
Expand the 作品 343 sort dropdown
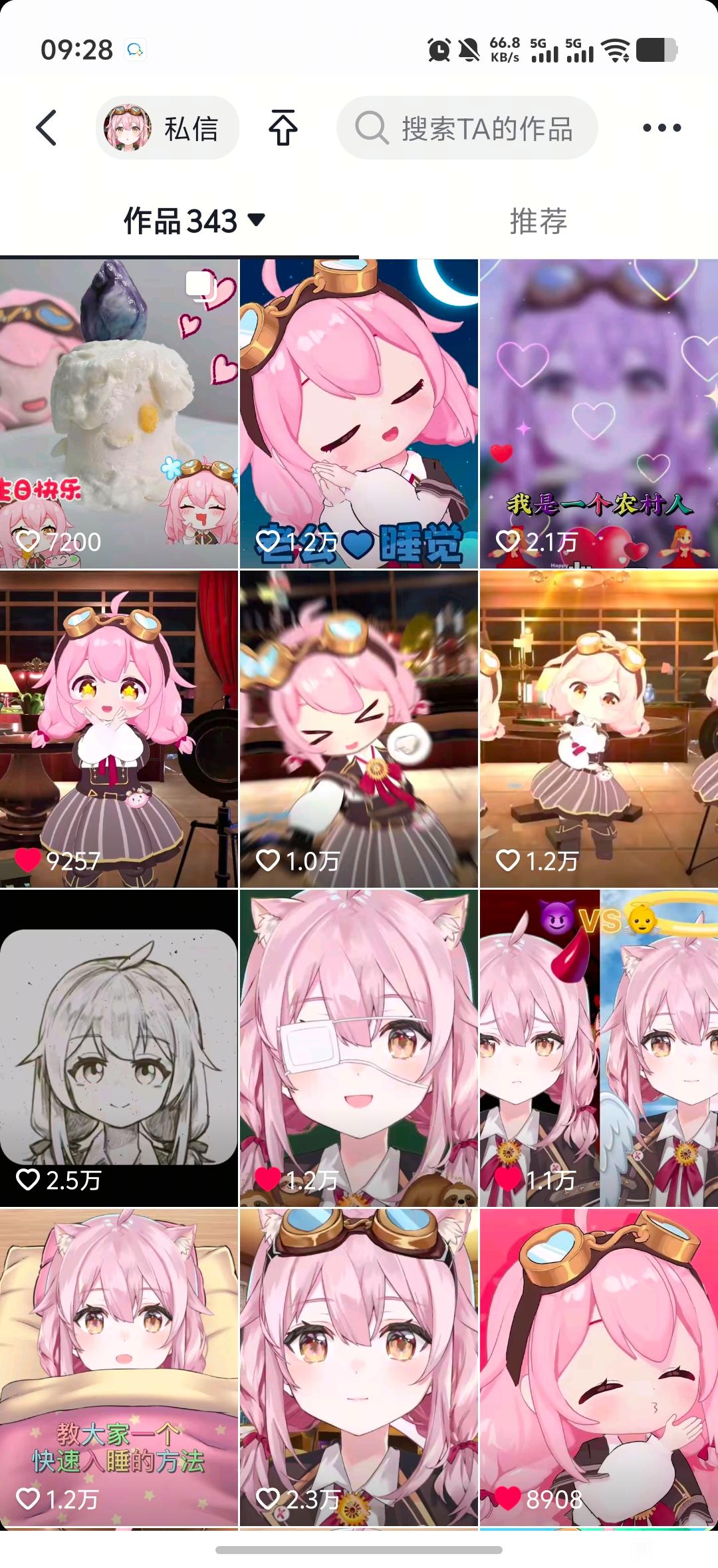tap(194, 221)
